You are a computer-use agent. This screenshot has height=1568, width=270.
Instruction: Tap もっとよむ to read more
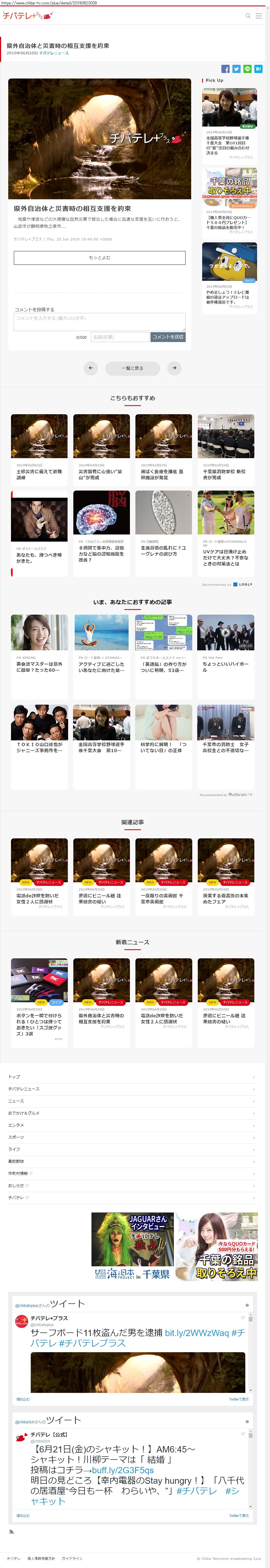click(x=99, y=257)
